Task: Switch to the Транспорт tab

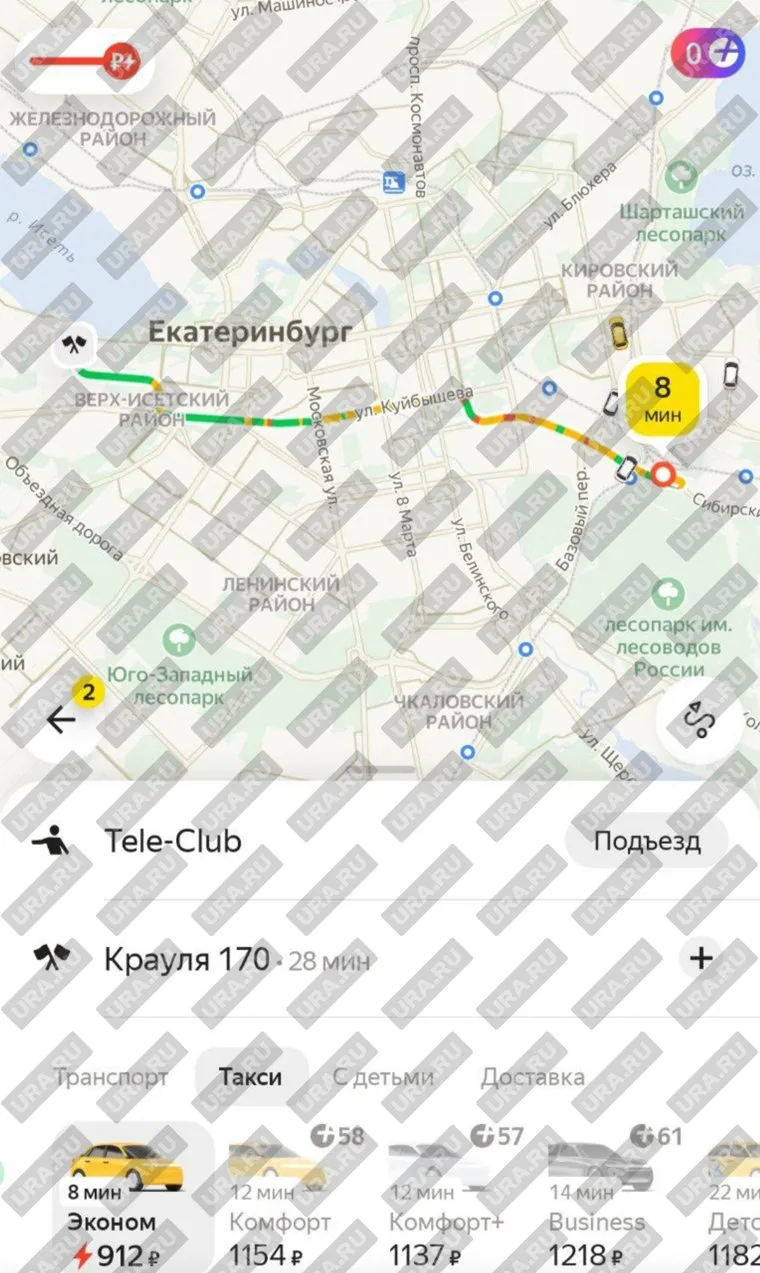Action: coord(111,1077)
